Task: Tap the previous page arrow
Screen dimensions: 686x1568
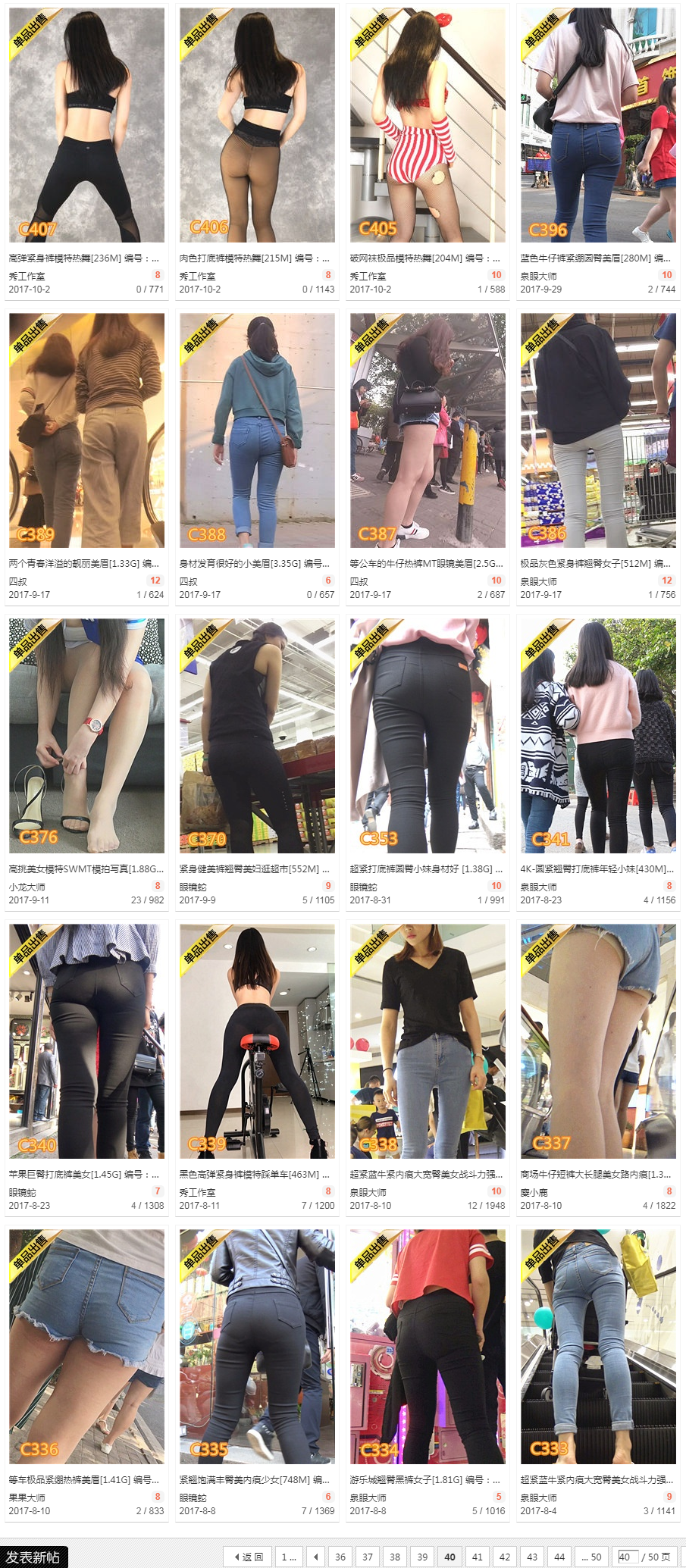Action: (315, 1557)
